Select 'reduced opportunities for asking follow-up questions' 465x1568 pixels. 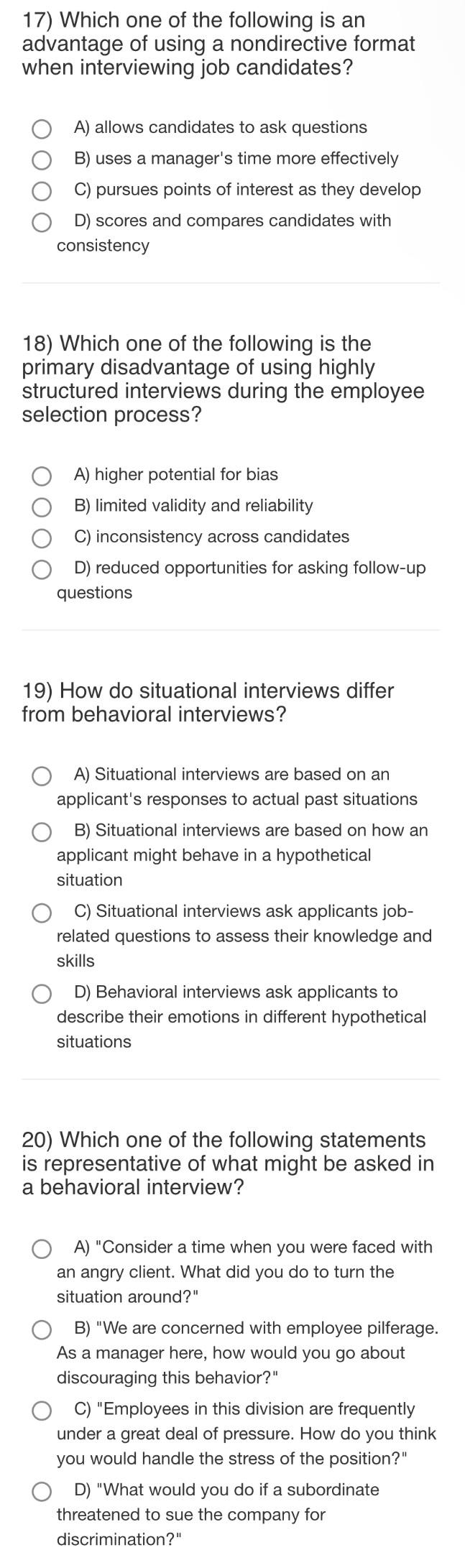42,569
